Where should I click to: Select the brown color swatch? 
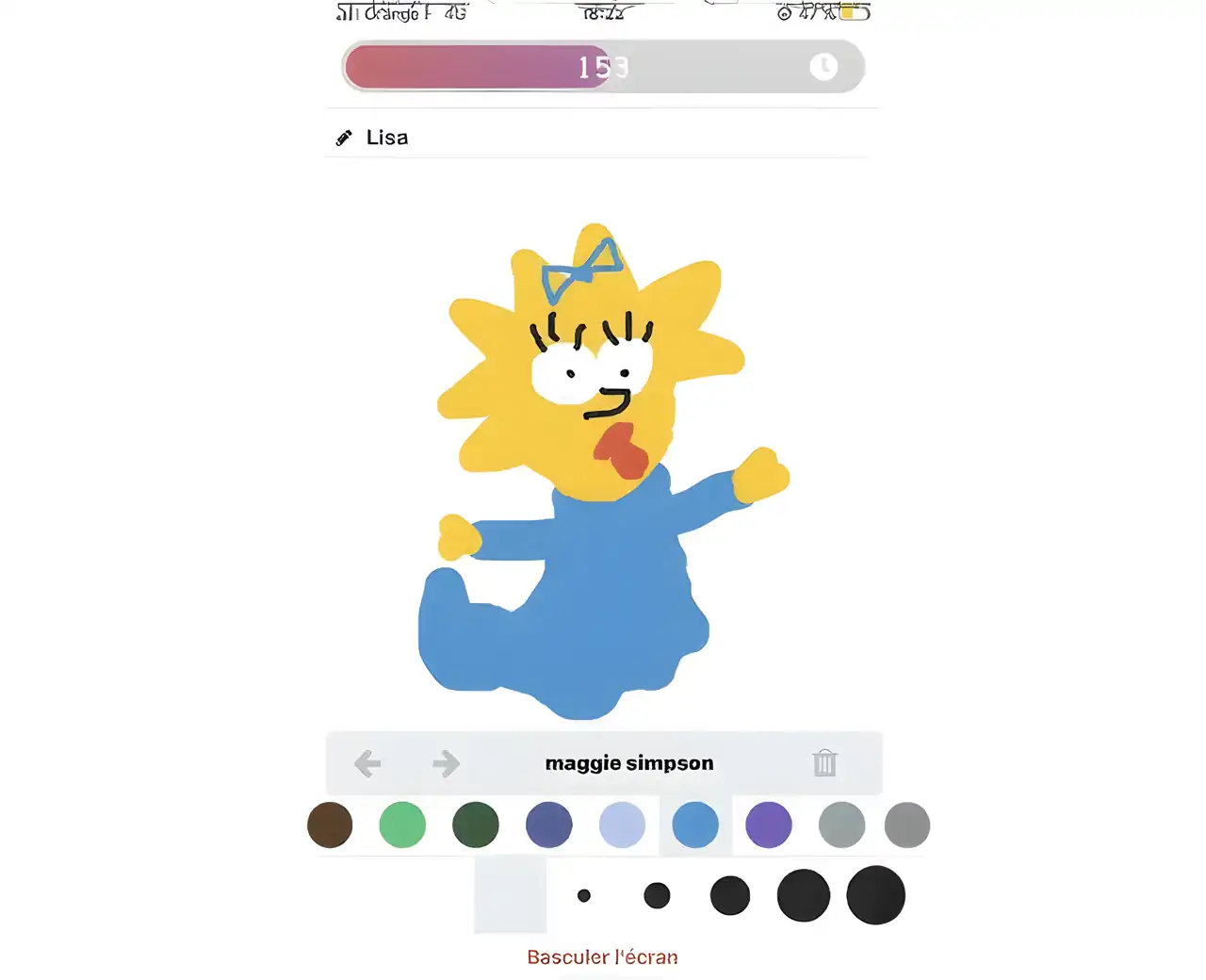[330, 825]
